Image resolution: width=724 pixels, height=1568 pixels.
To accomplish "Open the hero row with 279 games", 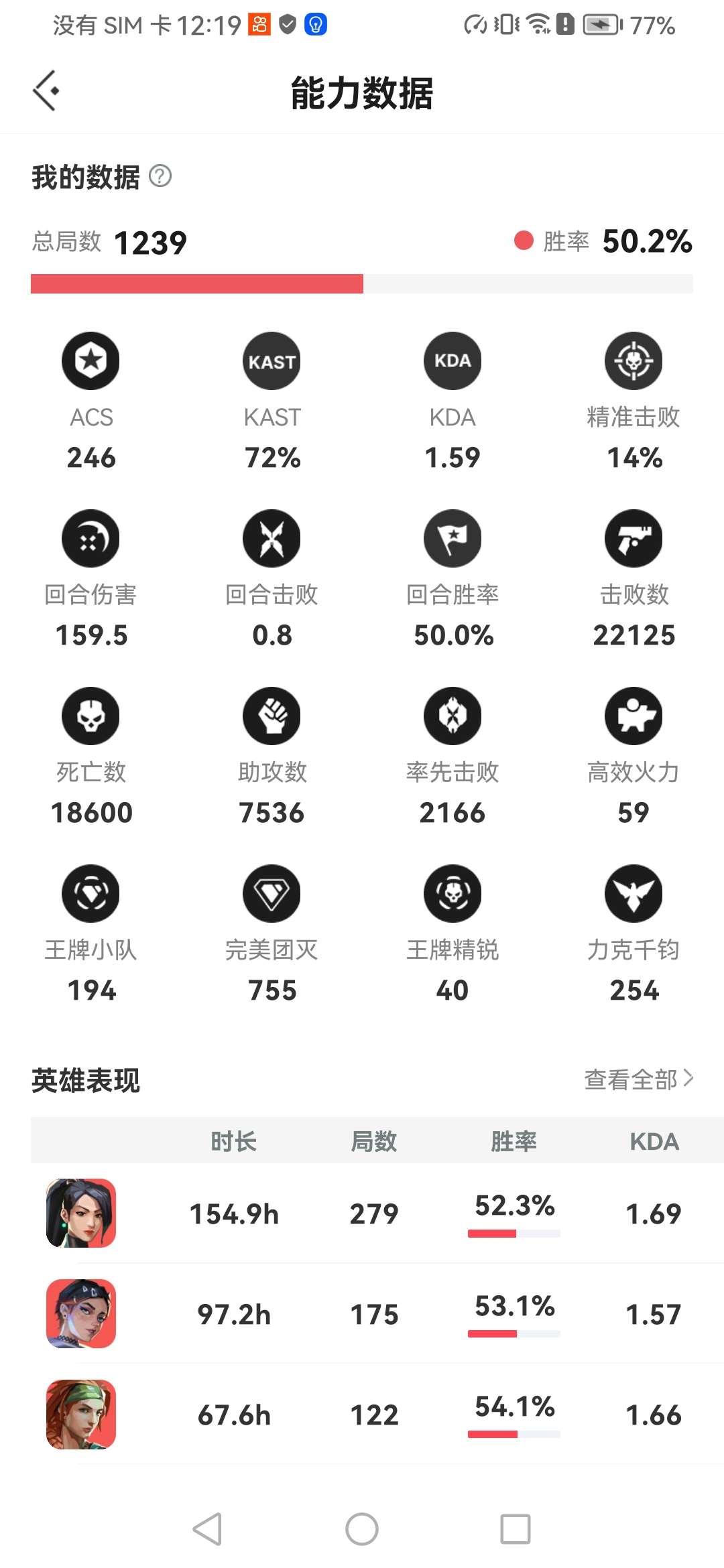I will coord(374,1214).
